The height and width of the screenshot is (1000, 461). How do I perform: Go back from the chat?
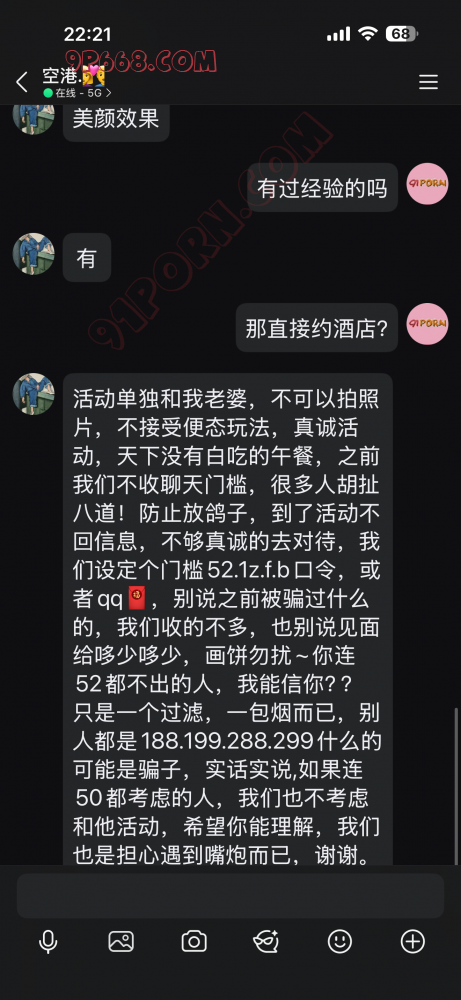click(22, 82)
